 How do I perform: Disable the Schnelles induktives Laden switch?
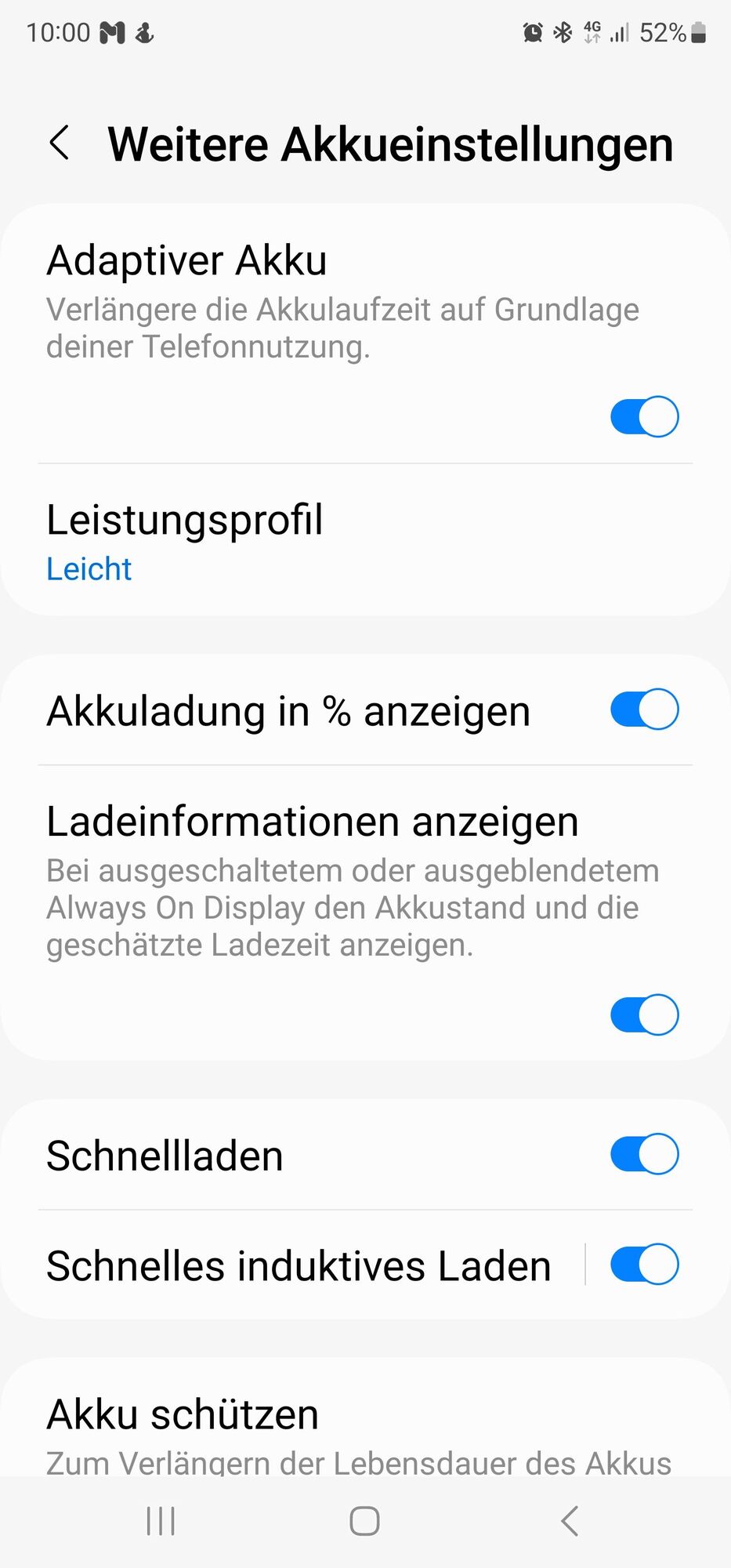click(x=644, y=1264)
